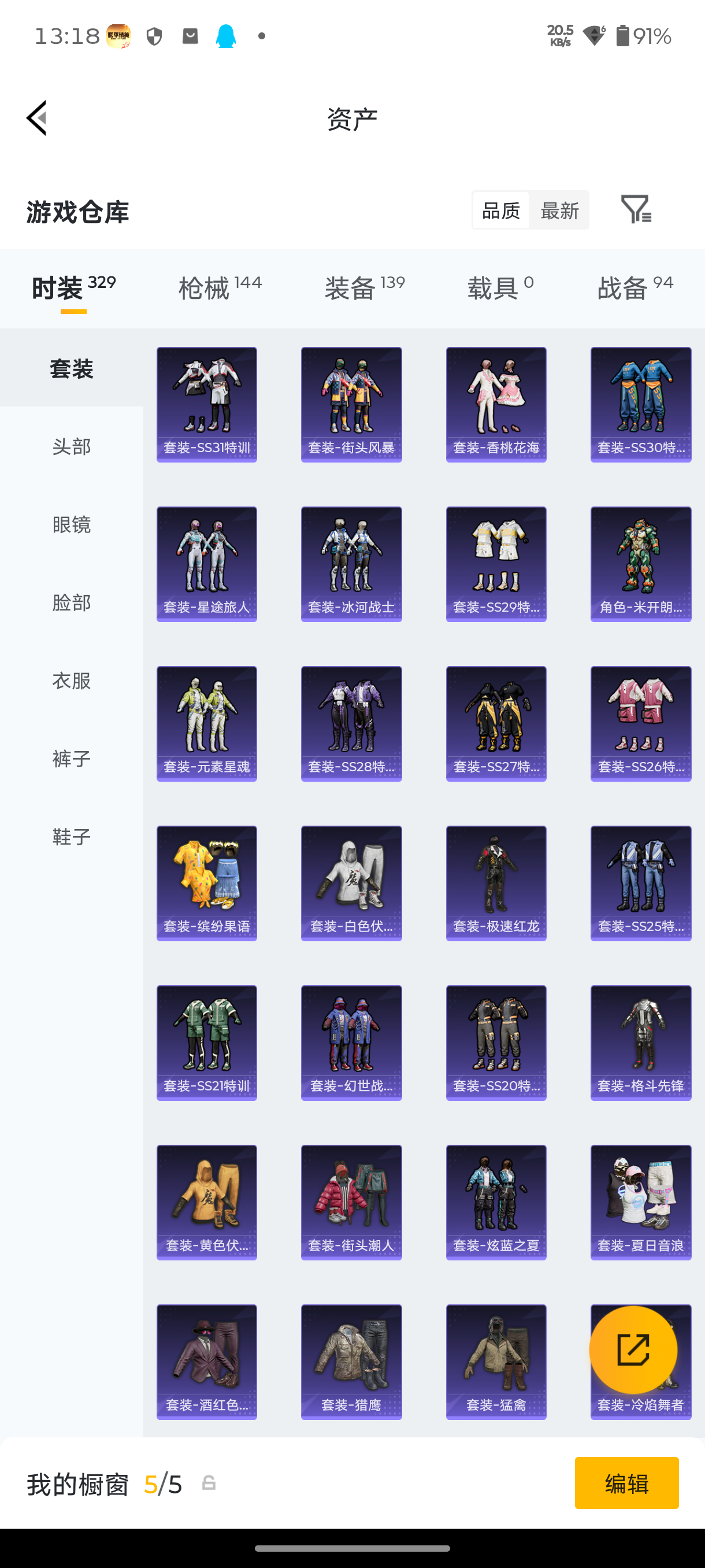Image resolution: width=705 pixels, height=1568 pixels.
Task: Switch to the 战备 tab
Action: point(634,287)
